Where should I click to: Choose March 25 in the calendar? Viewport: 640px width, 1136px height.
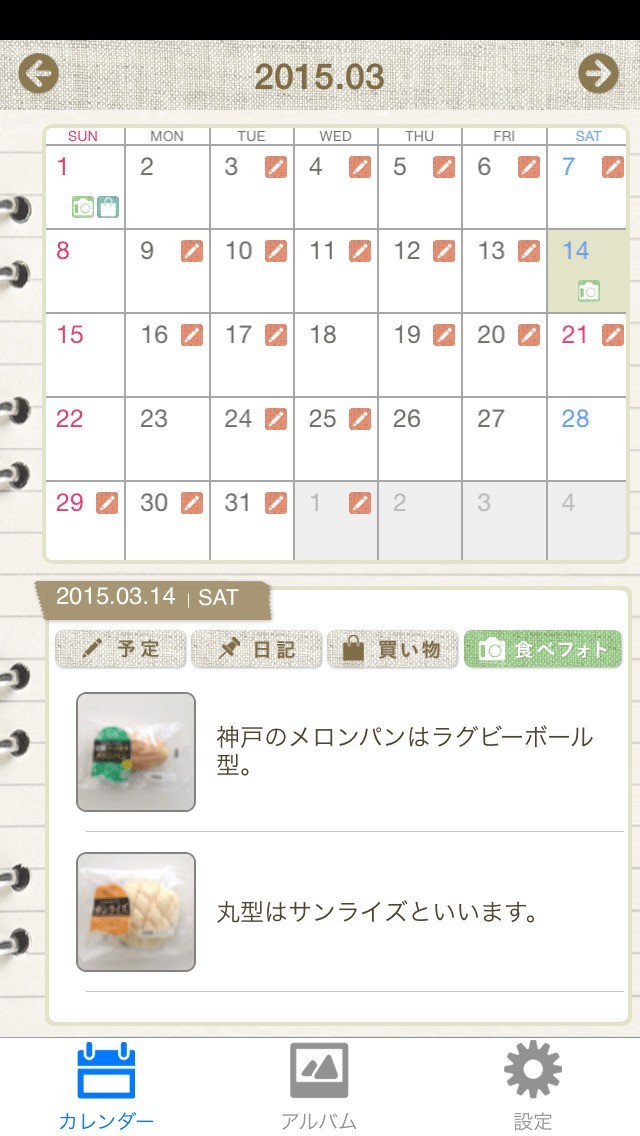[x=336, y=439]
